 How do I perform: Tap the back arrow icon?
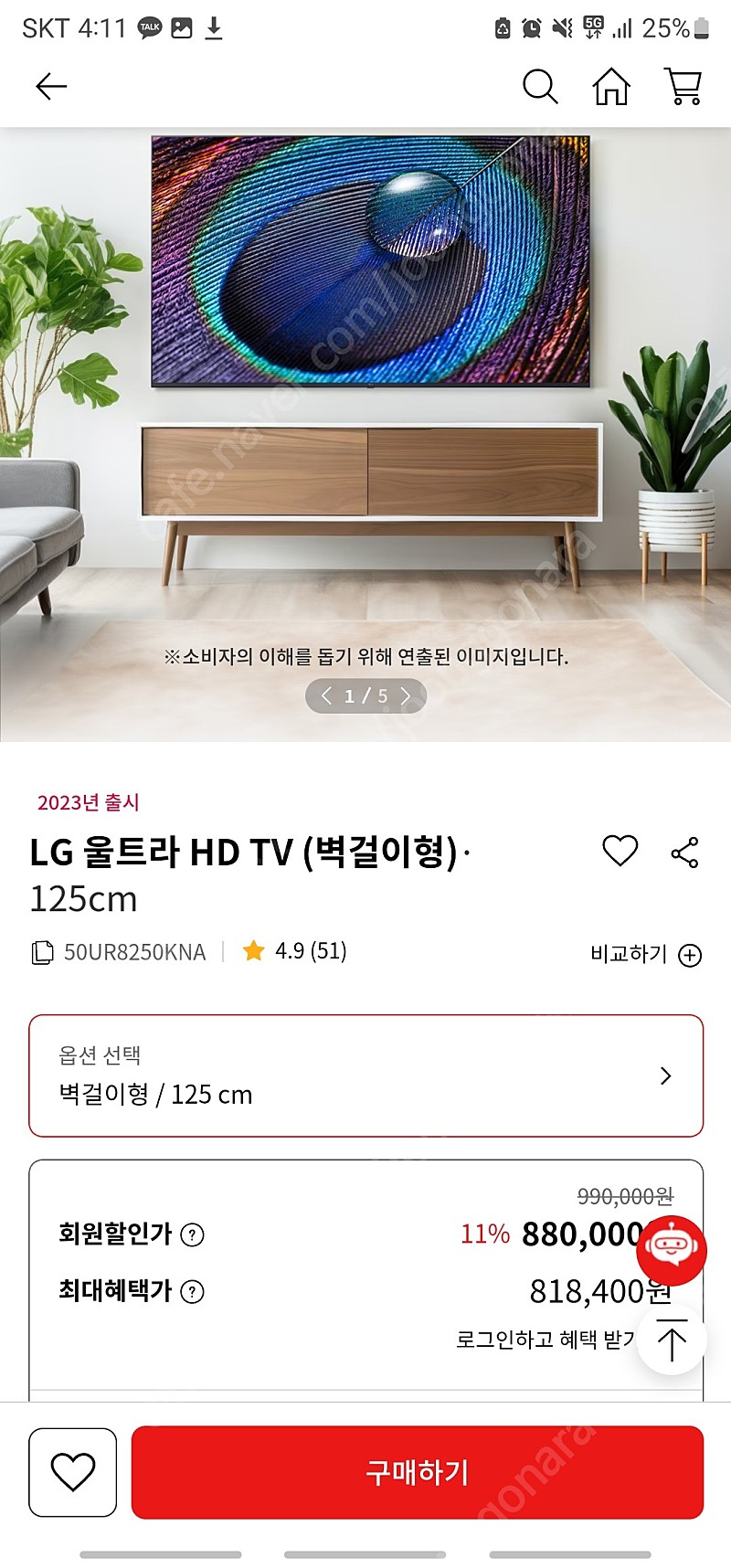pos(51,87)
